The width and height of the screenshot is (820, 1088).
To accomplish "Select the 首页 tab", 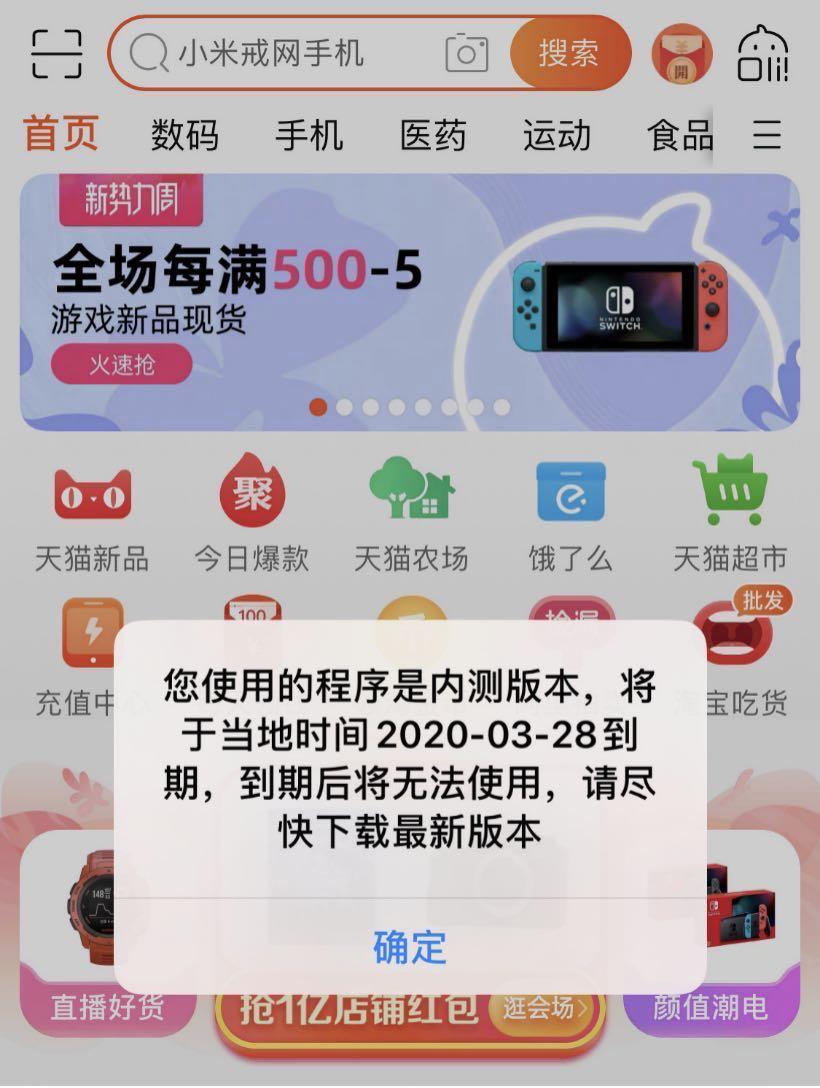I will 61,134.
